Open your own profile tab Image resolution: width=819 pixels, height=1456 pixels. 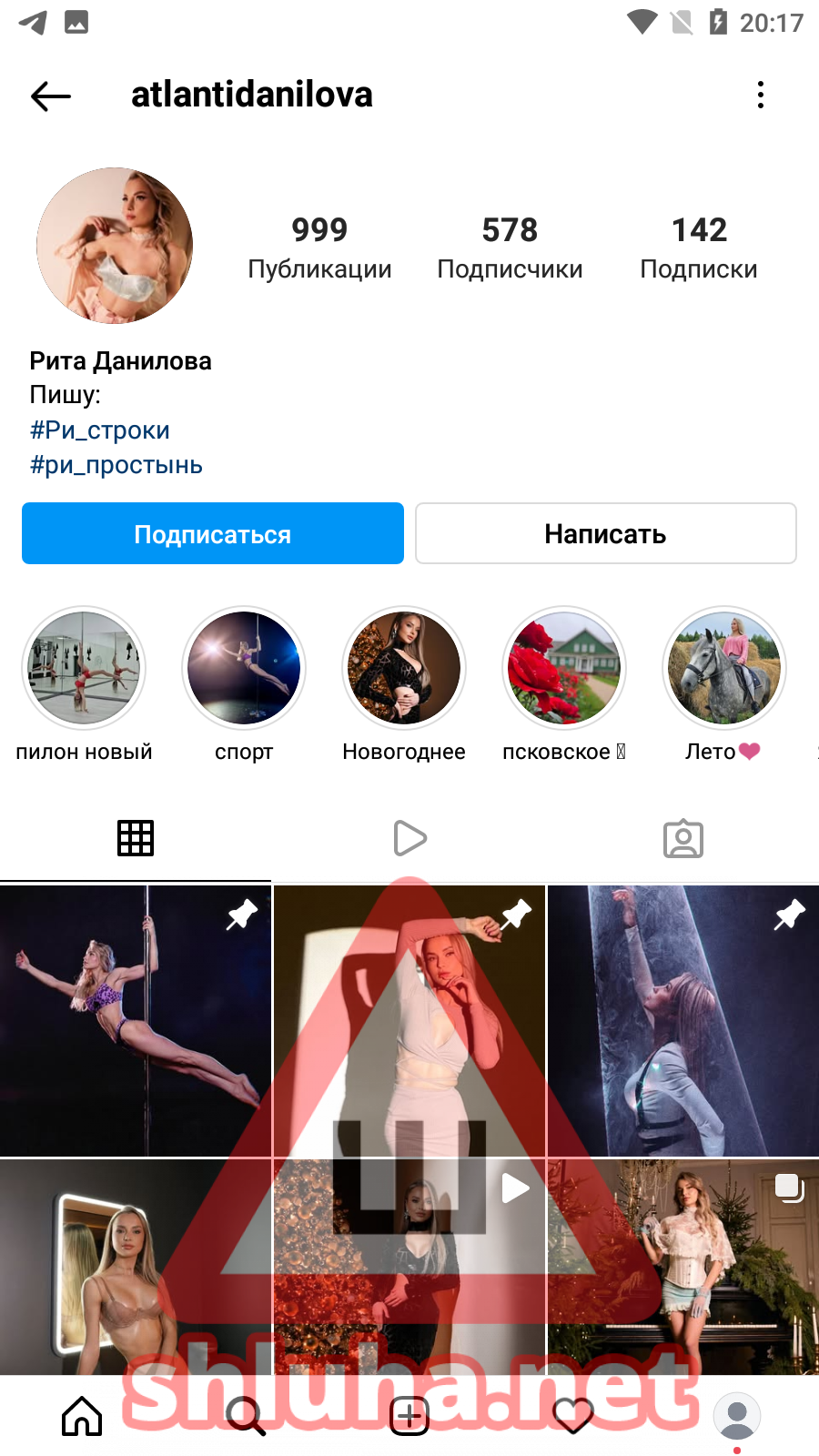(x=737, y=1416)
